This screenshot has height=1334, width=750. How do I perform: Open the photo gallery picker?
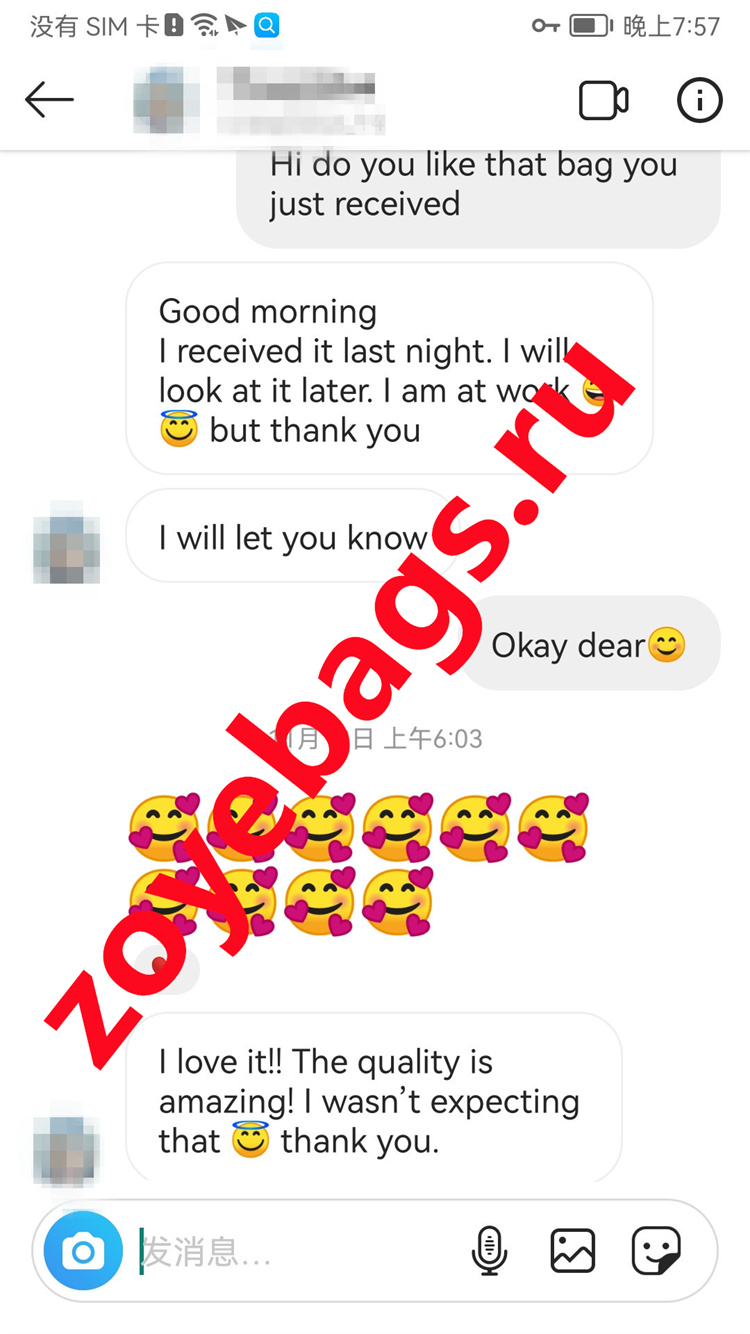click(x=573, y=1251)
